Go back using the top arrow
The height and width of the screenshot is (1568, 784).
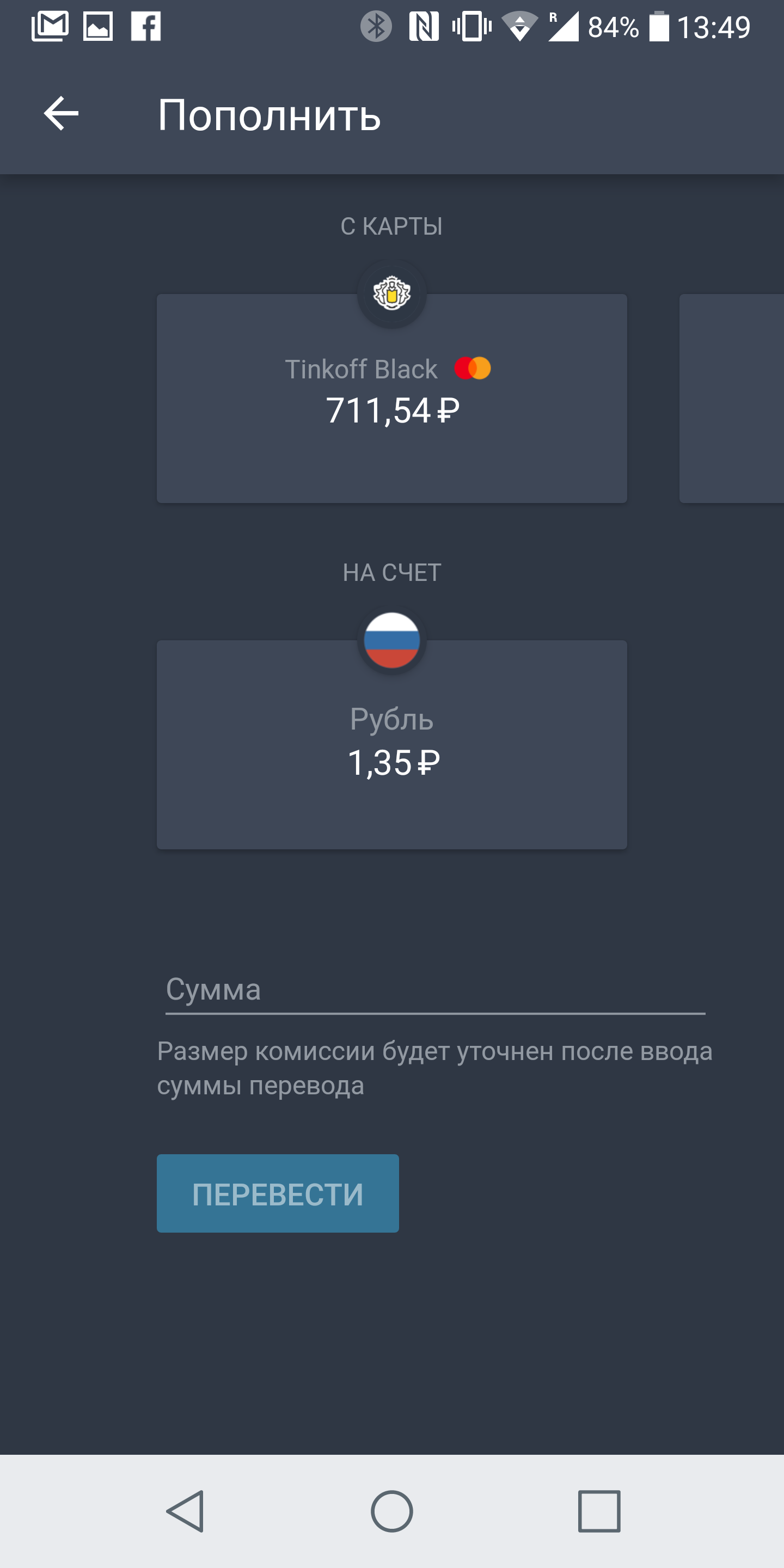61,113
